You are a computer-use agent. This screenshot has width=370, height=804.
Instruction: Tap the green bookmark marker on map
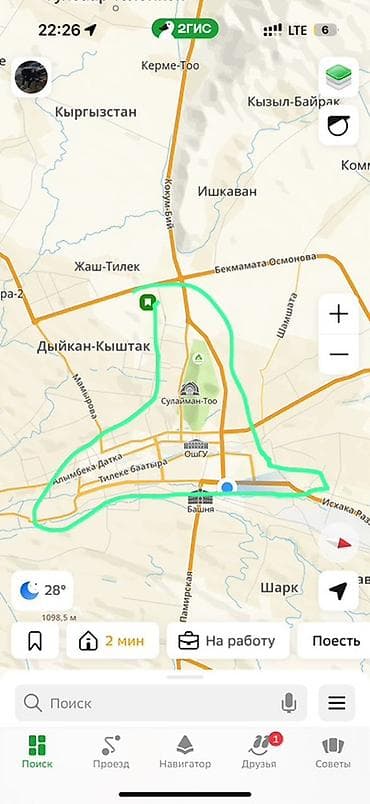tap(148, 303)
